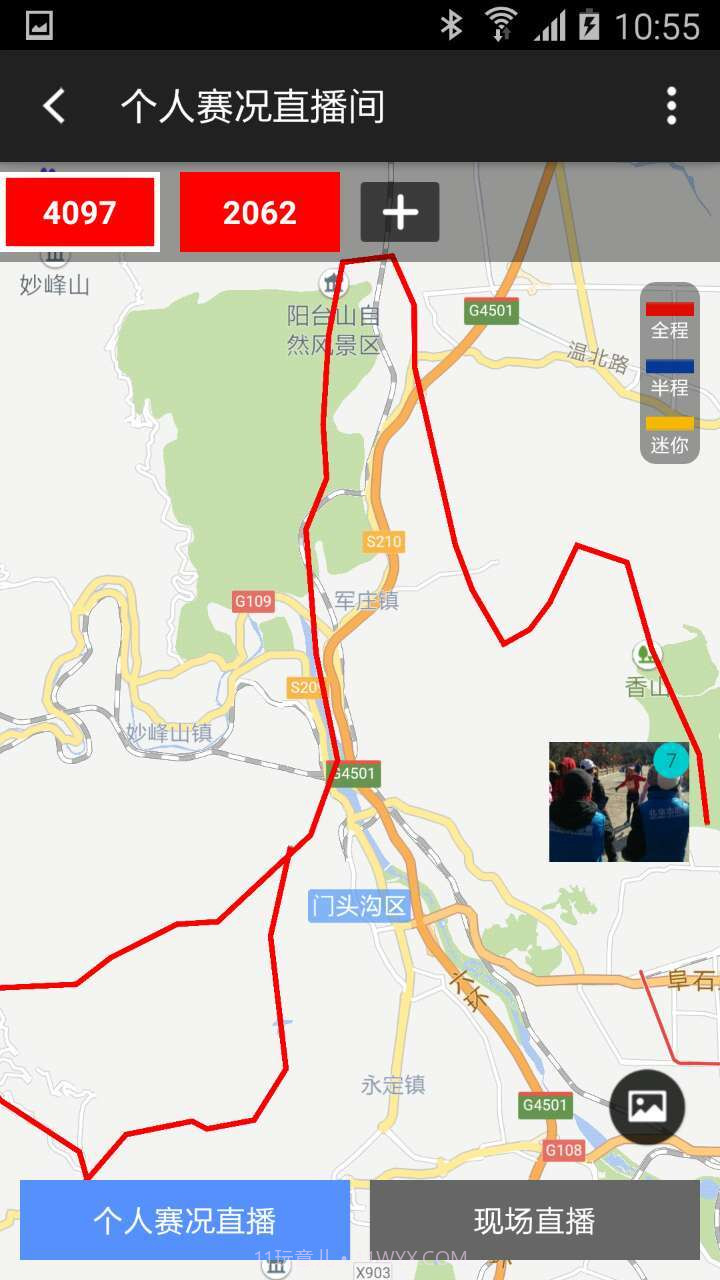This screenshot has height=1280, width=720.
Task: Open the photo gallery icon on the map
Action: (x=648, y=1108)
